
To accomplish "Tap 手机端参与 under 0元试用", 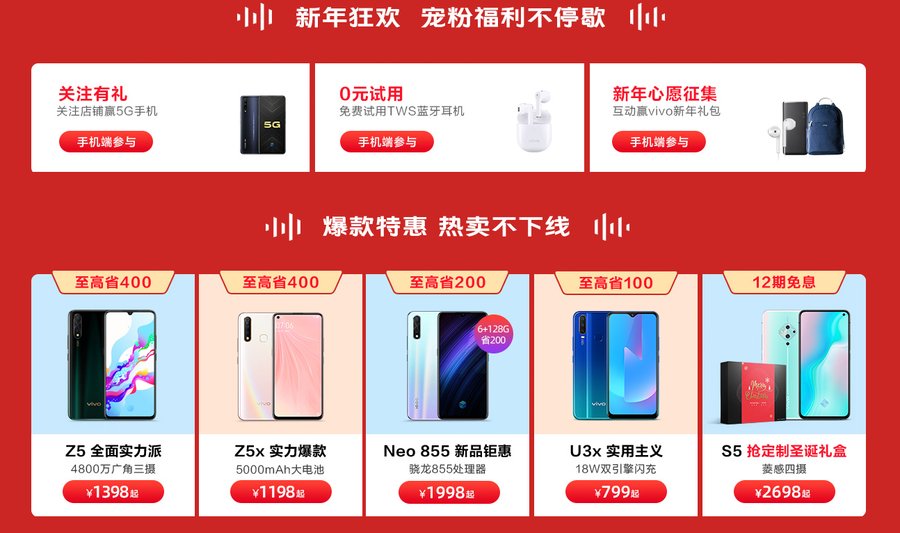I will 386,142.
